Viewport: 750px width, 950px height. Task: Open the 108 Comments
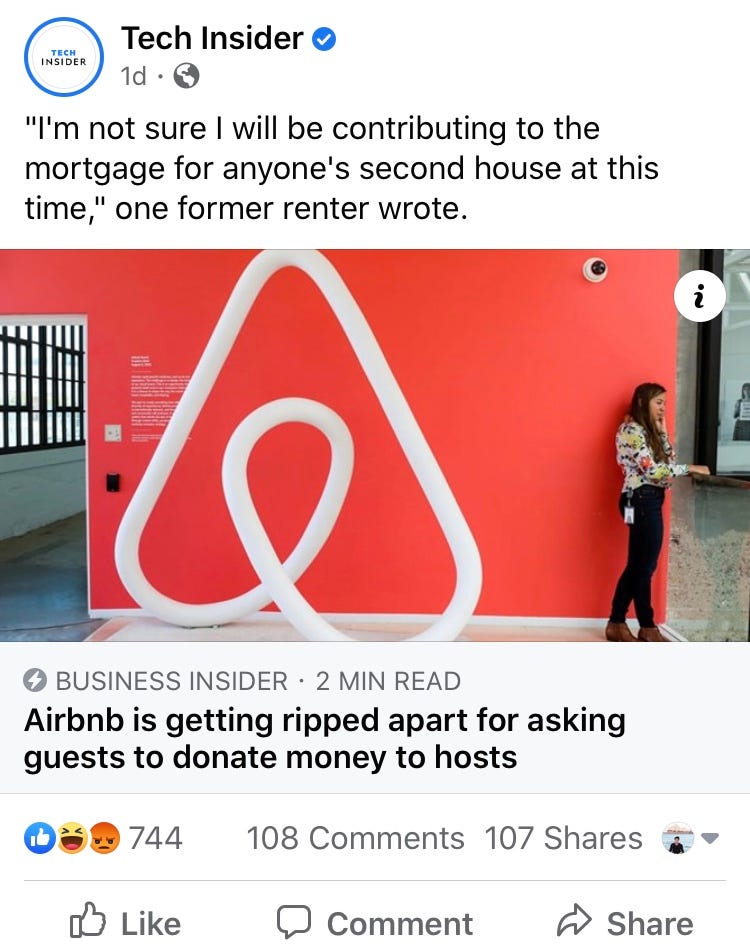click(x=355, y=838)
